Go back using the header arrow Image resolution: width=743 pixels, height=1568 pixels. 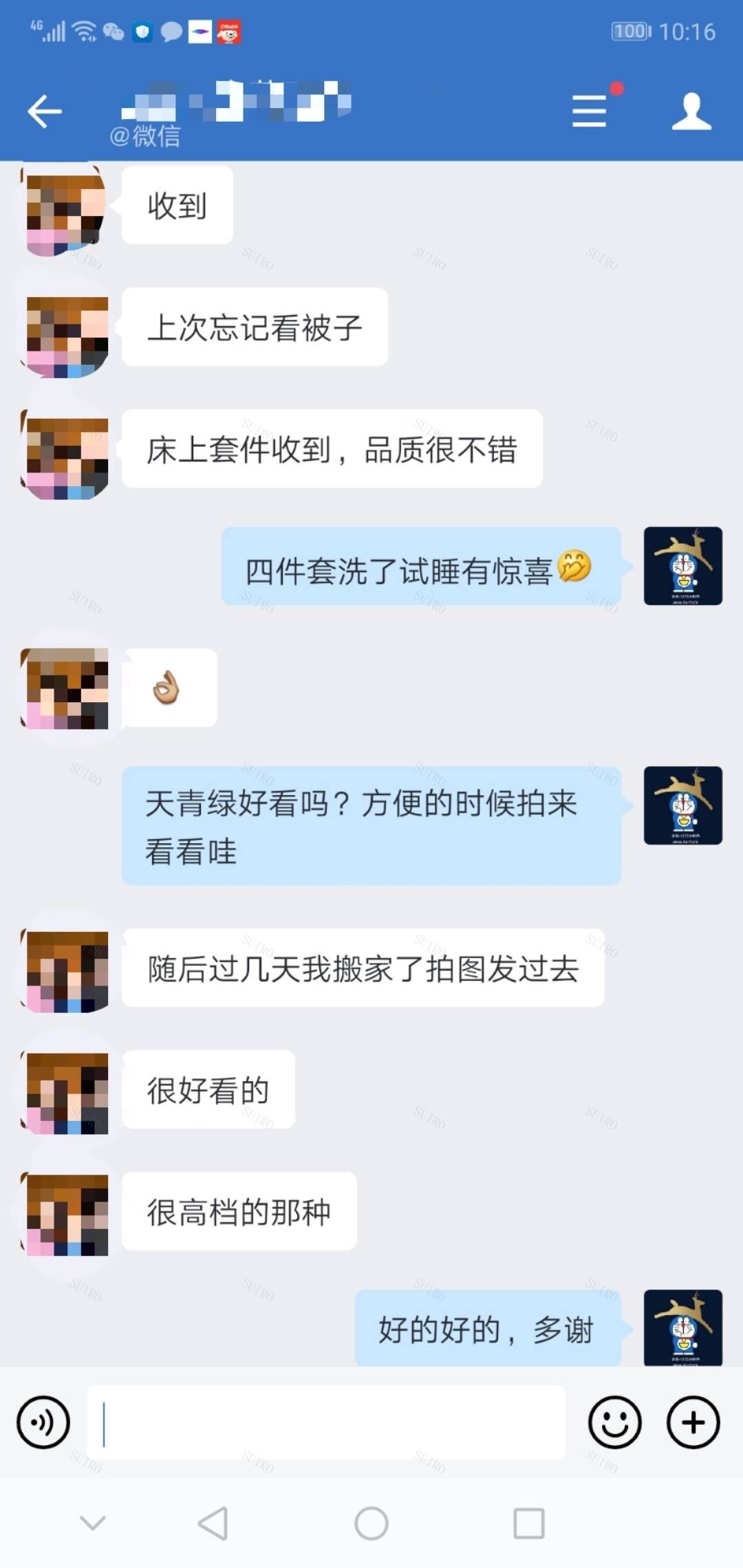point(45,111)
